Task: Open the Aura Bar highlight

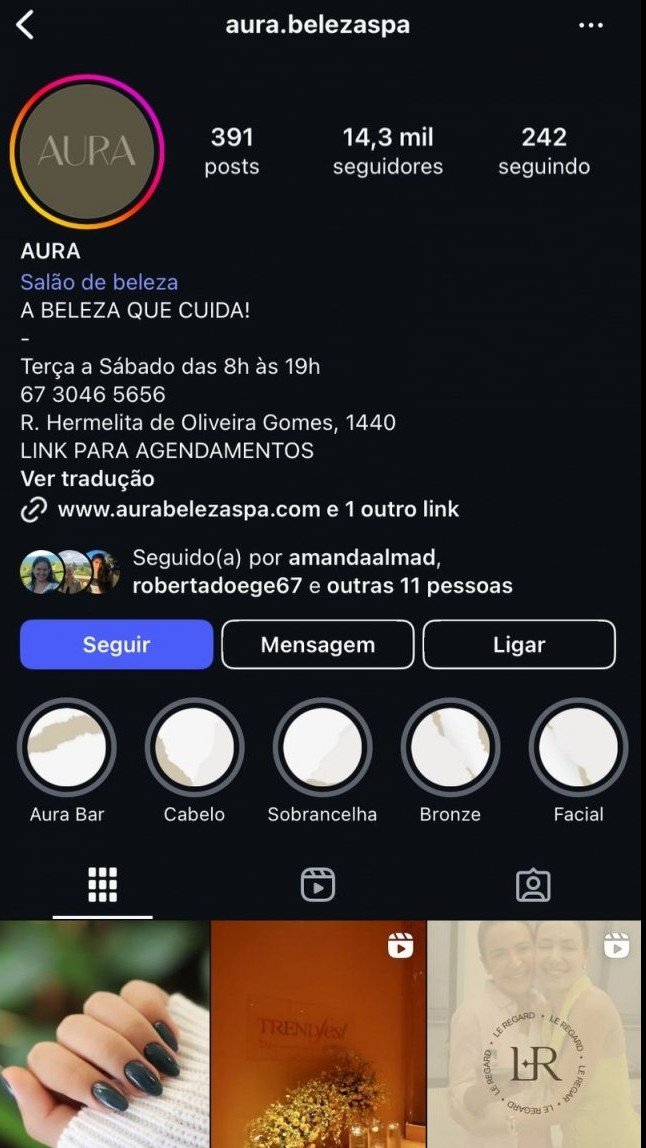Action: [x=67, y=747]
